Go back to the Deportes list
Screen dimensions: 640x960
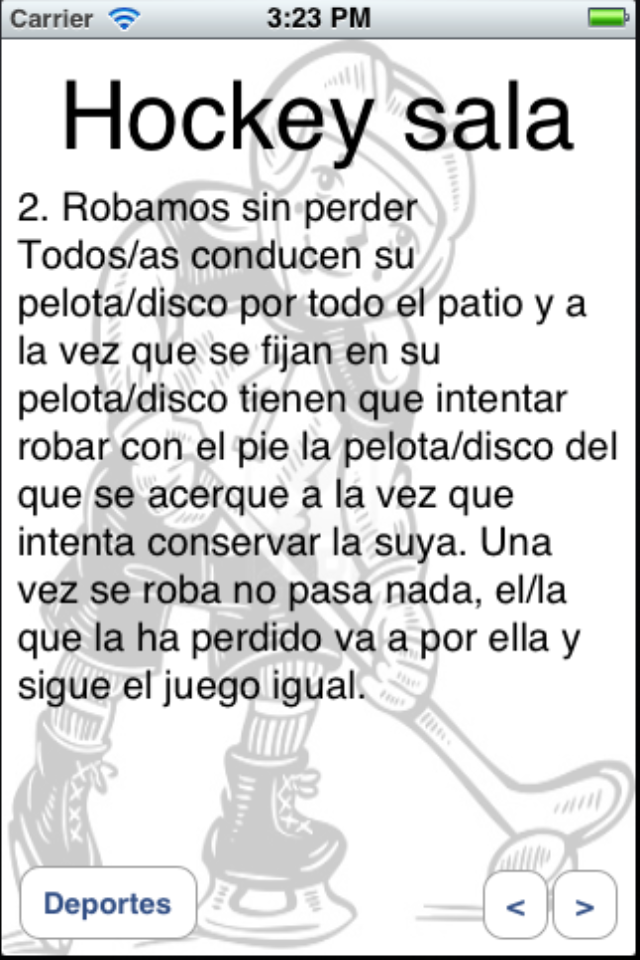[108, 903]
